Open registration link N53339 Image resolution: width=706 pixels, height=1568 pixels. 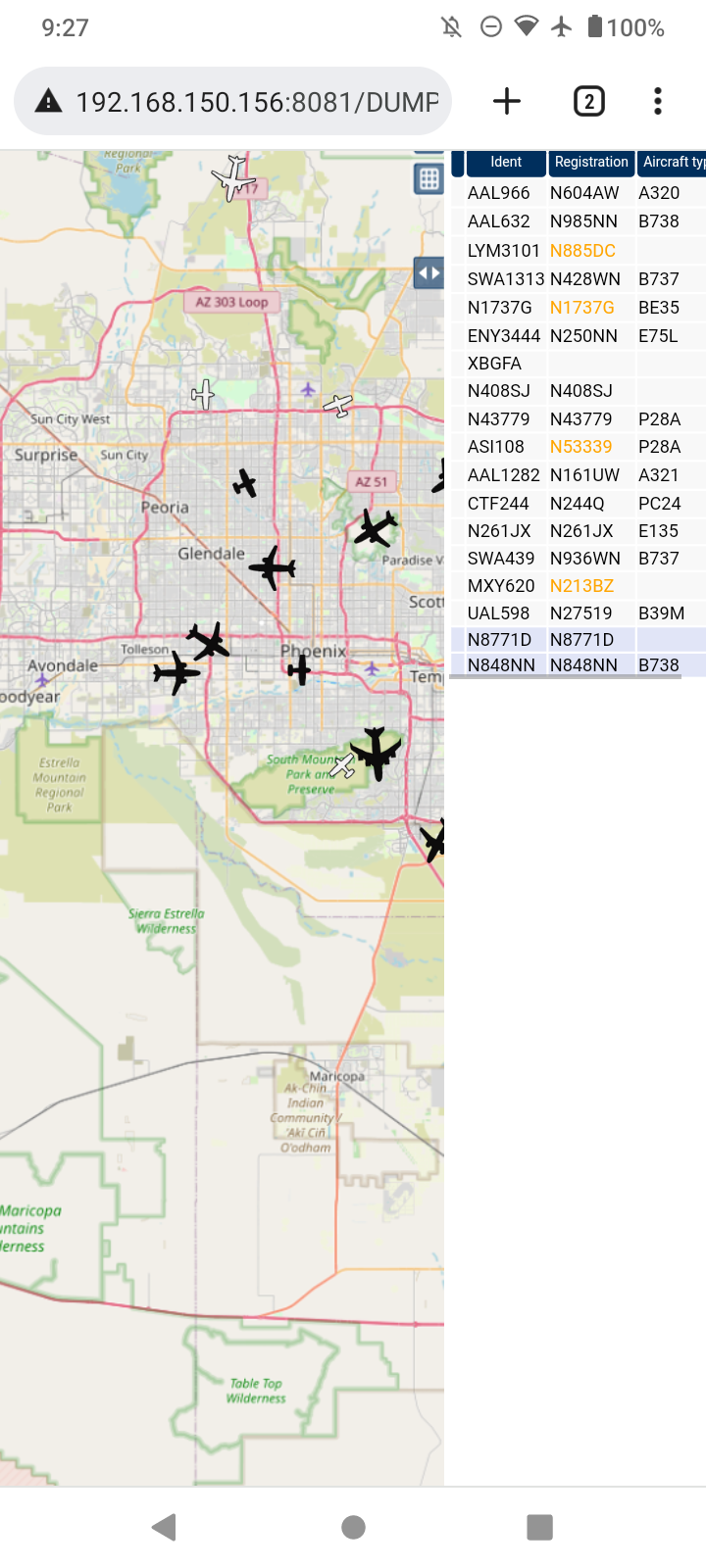pos(580,447)
